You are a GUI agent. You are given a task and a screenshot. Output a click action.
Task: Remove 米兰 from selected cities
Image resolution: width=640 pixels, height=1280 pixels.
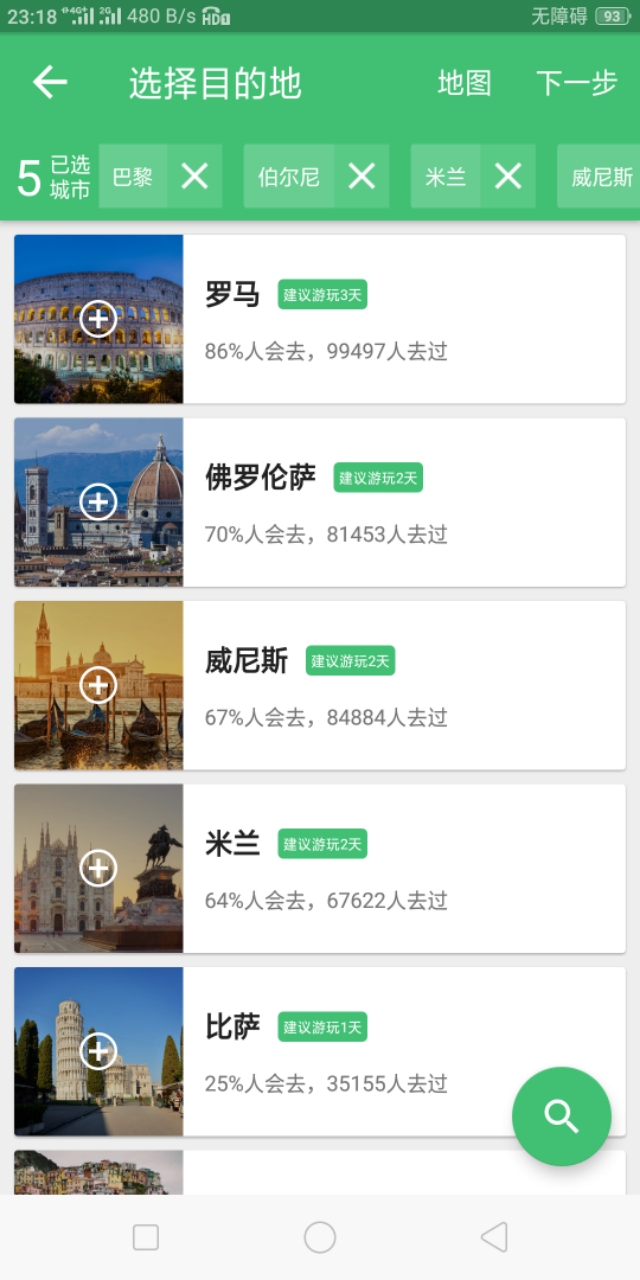(x=508, y=177)
